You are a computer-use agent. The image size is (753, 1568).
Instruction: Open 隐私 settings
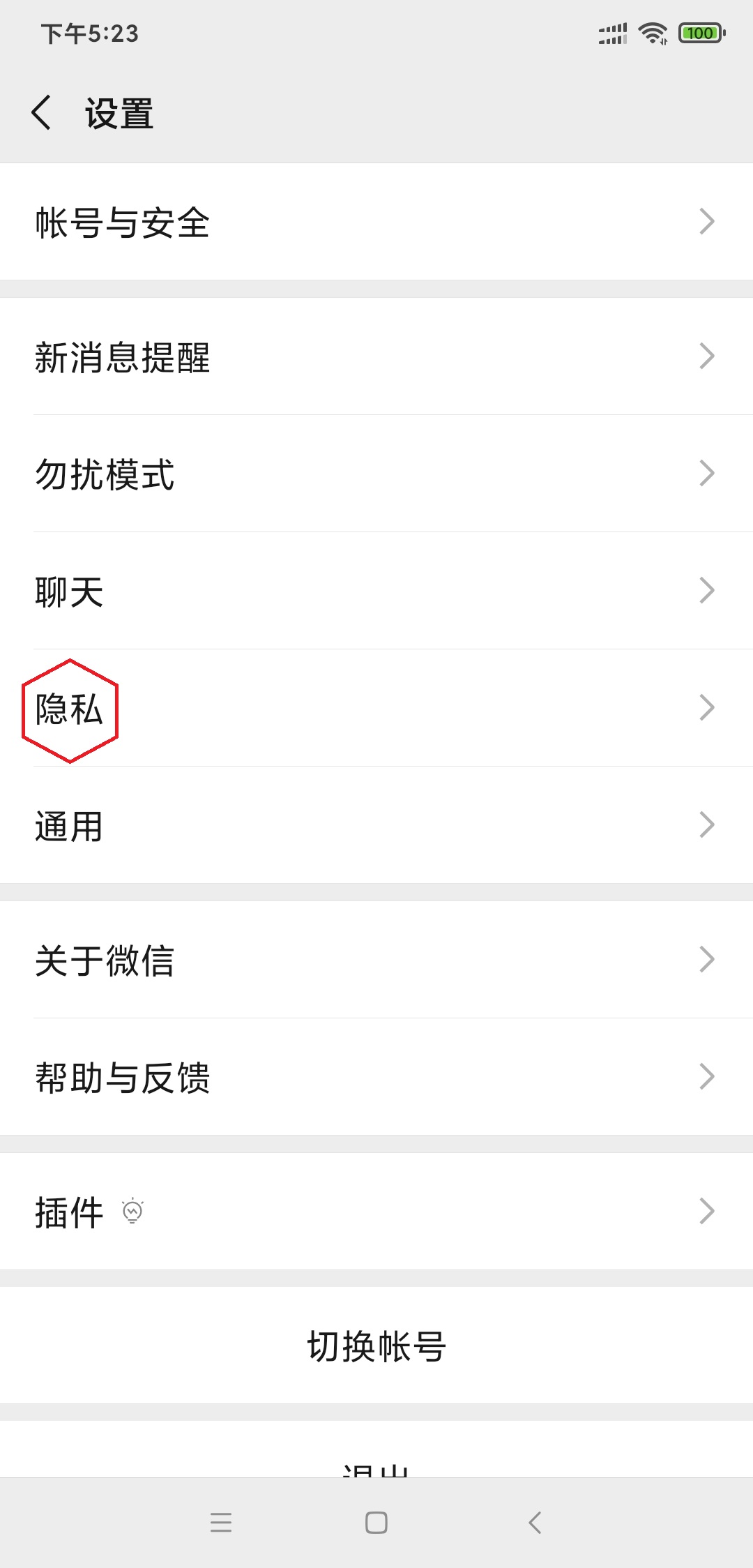pyautogui.click(x=376, y=708)
